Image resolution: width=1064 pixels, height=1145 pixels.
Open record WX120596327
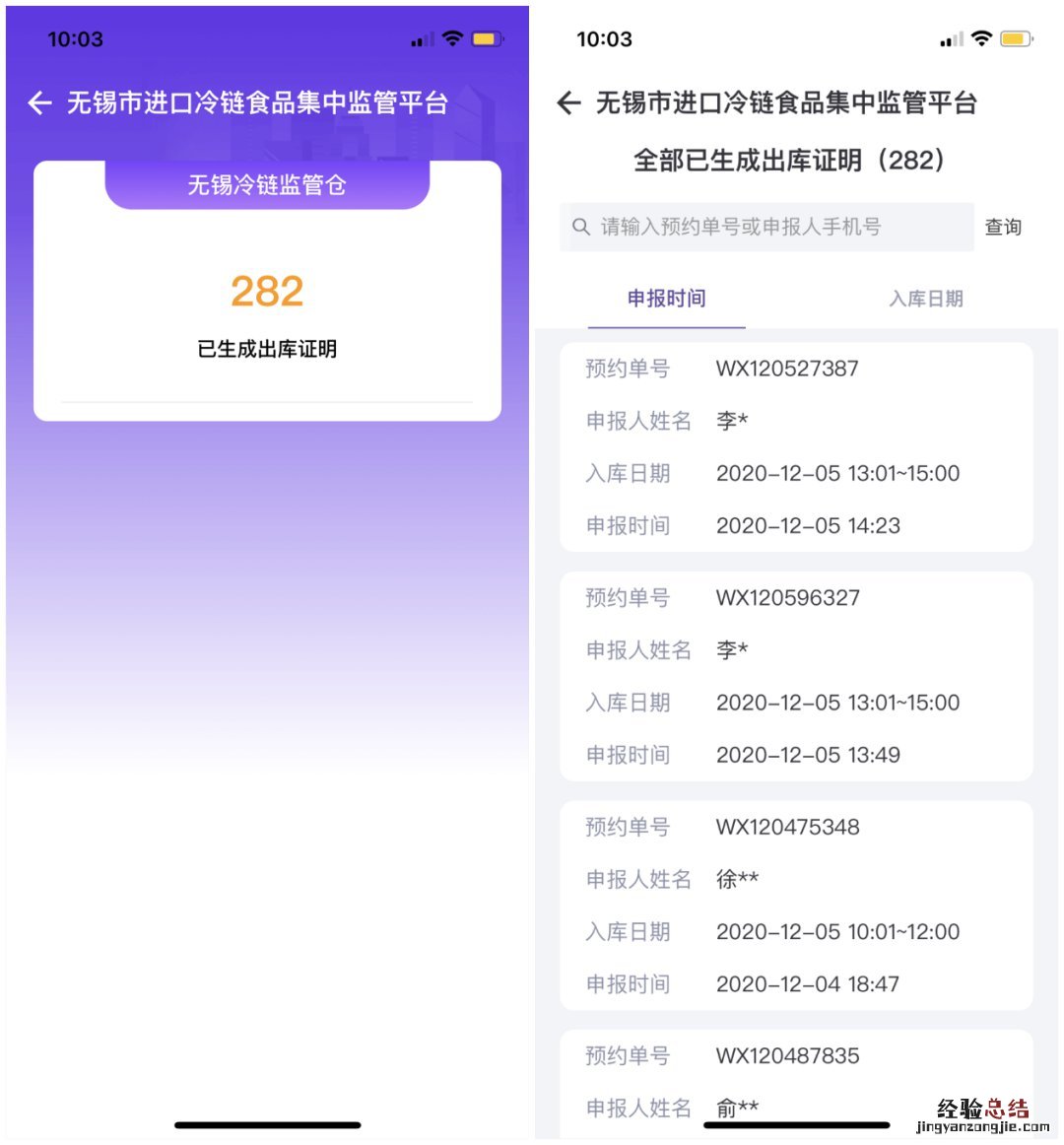pyautogui.click(x=796, y=676)
